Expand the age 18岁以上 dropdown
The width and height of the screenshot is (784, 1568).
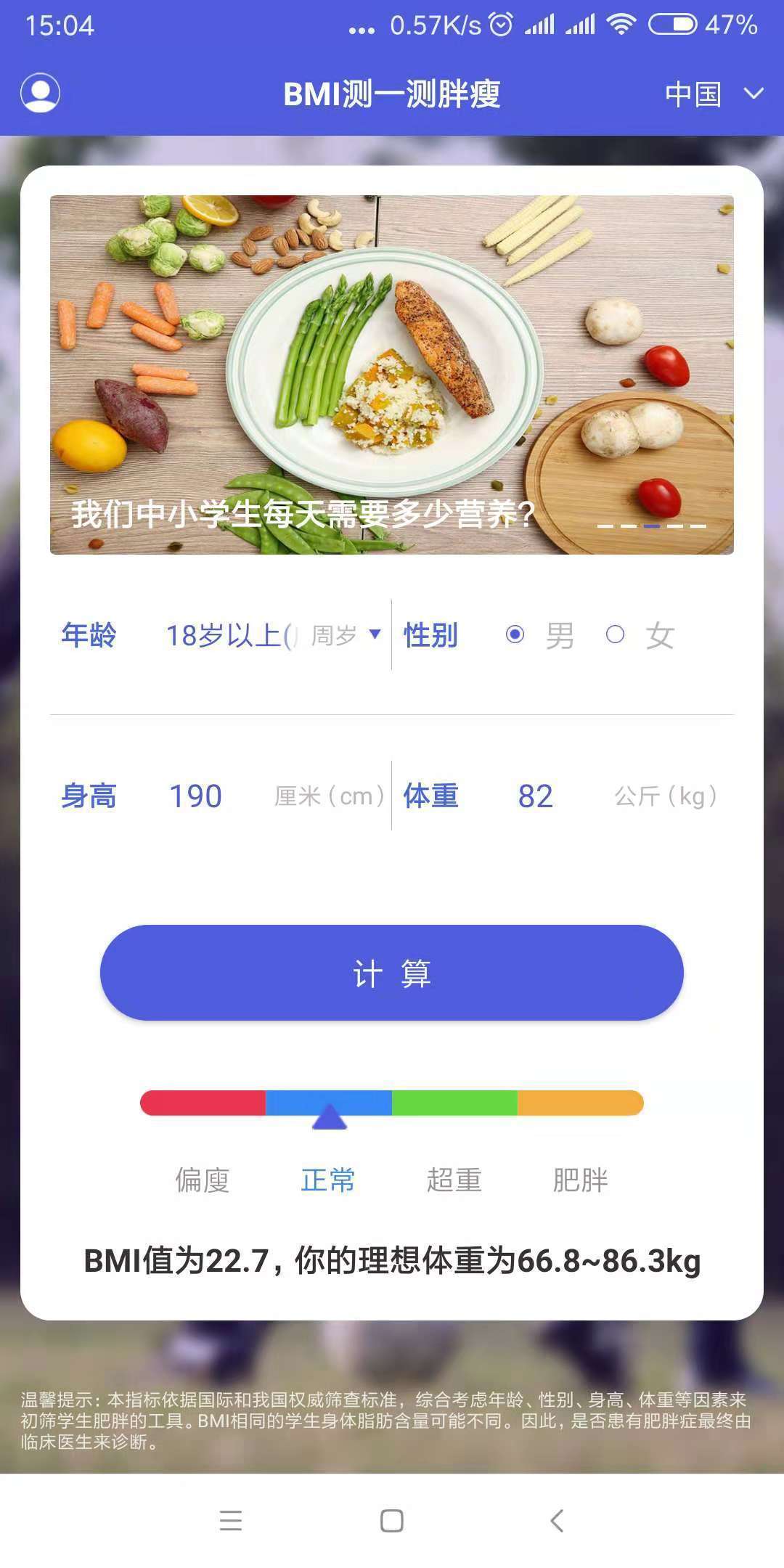tap(273, 635)
